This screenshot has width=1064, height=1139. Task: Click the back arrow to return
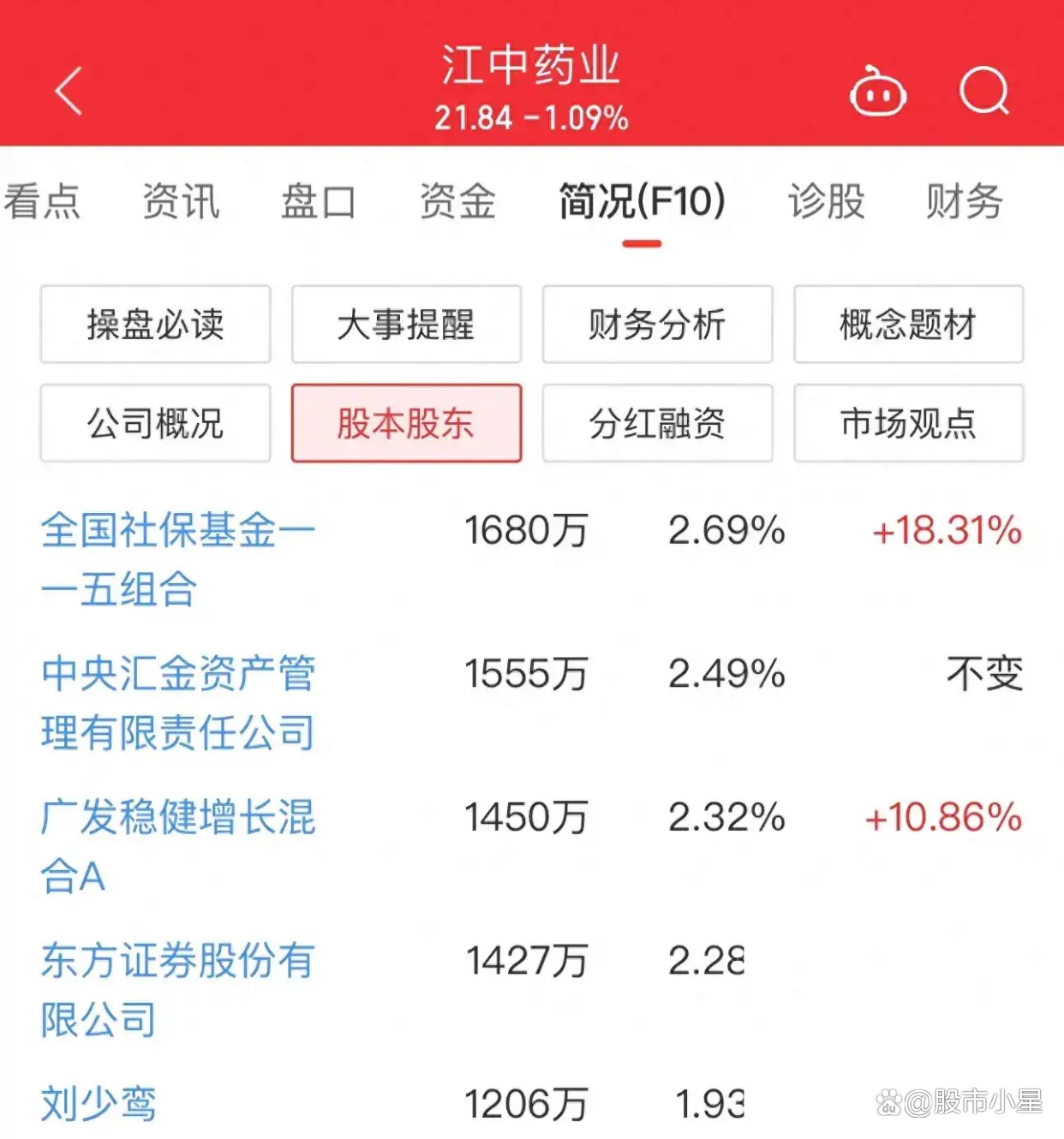pos(69,92)
